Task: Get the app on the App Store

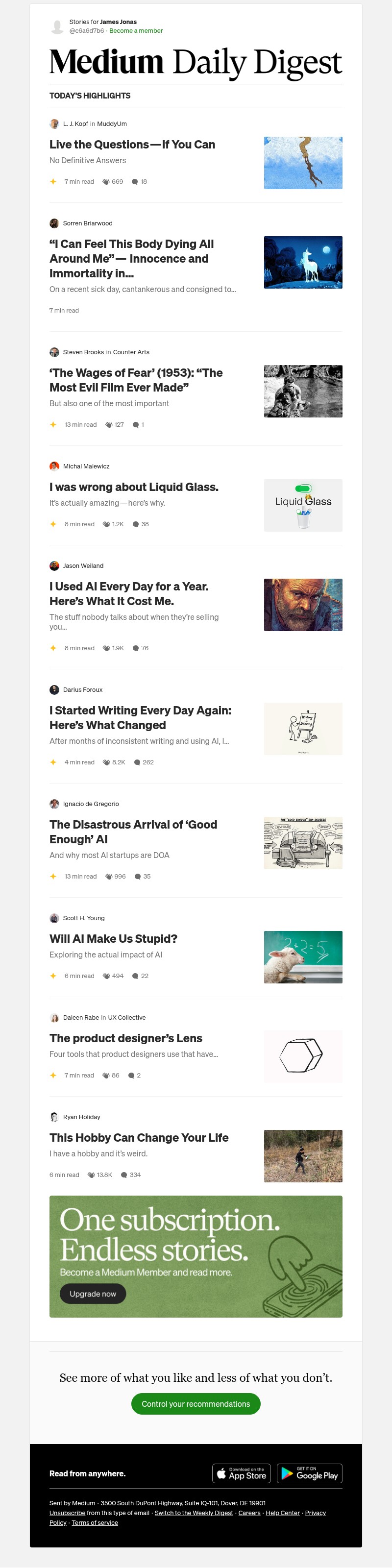Action: click(x=242, y=1473)
